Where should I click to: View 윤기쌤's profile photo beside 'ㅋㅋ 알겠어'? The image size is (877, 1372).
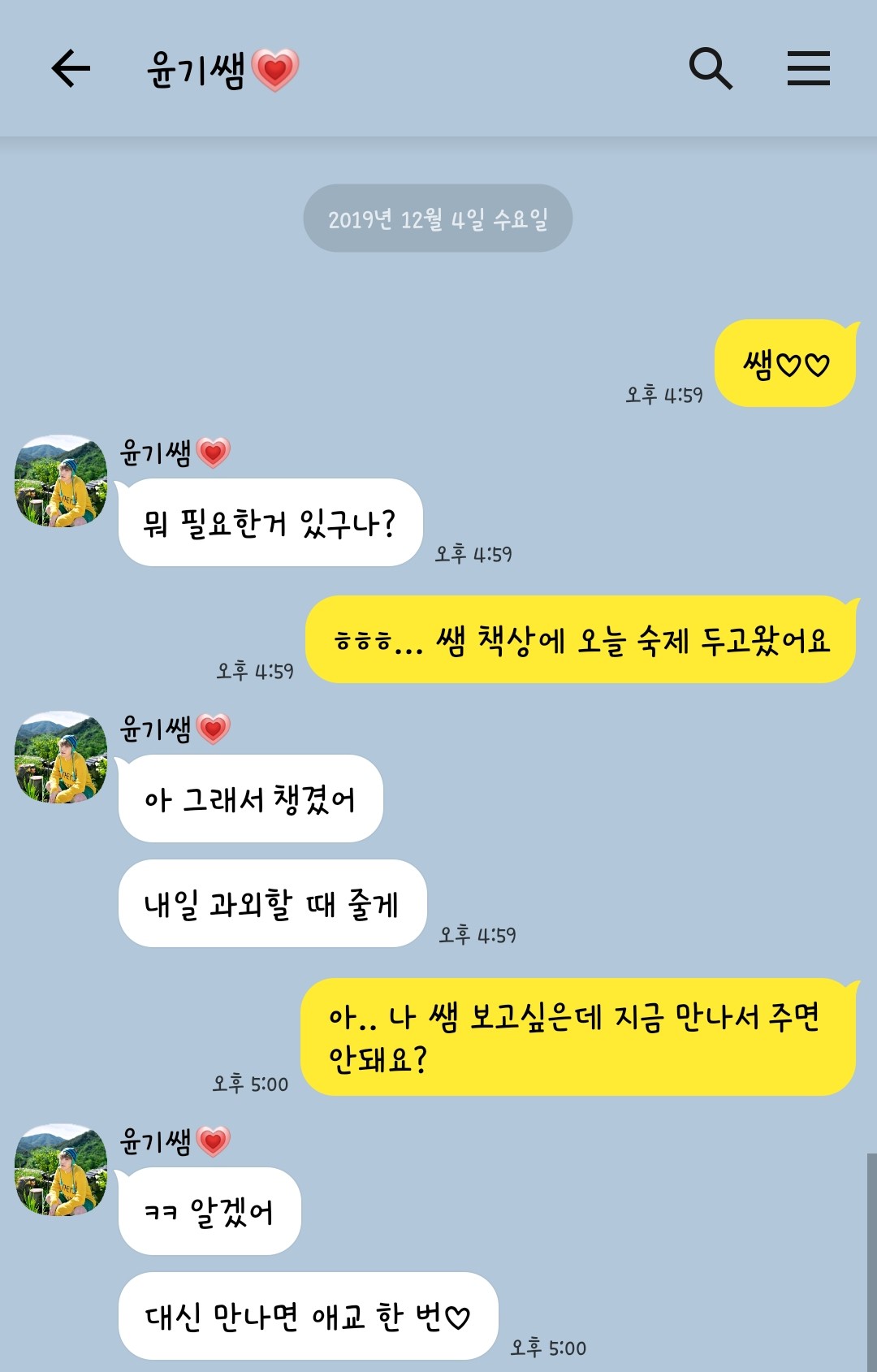pos(61,1170)
